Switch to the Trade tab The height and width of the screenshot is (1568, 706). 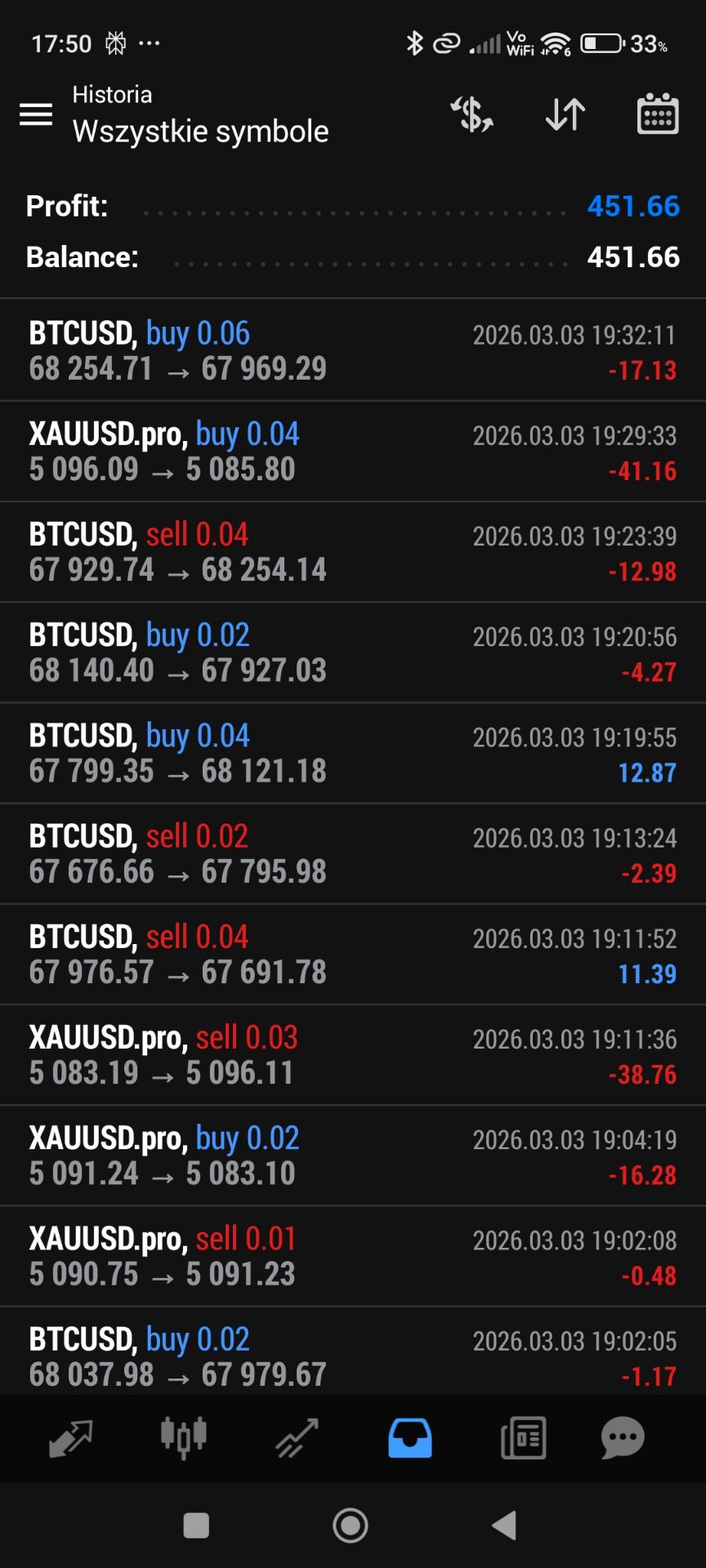(296, 1438)
